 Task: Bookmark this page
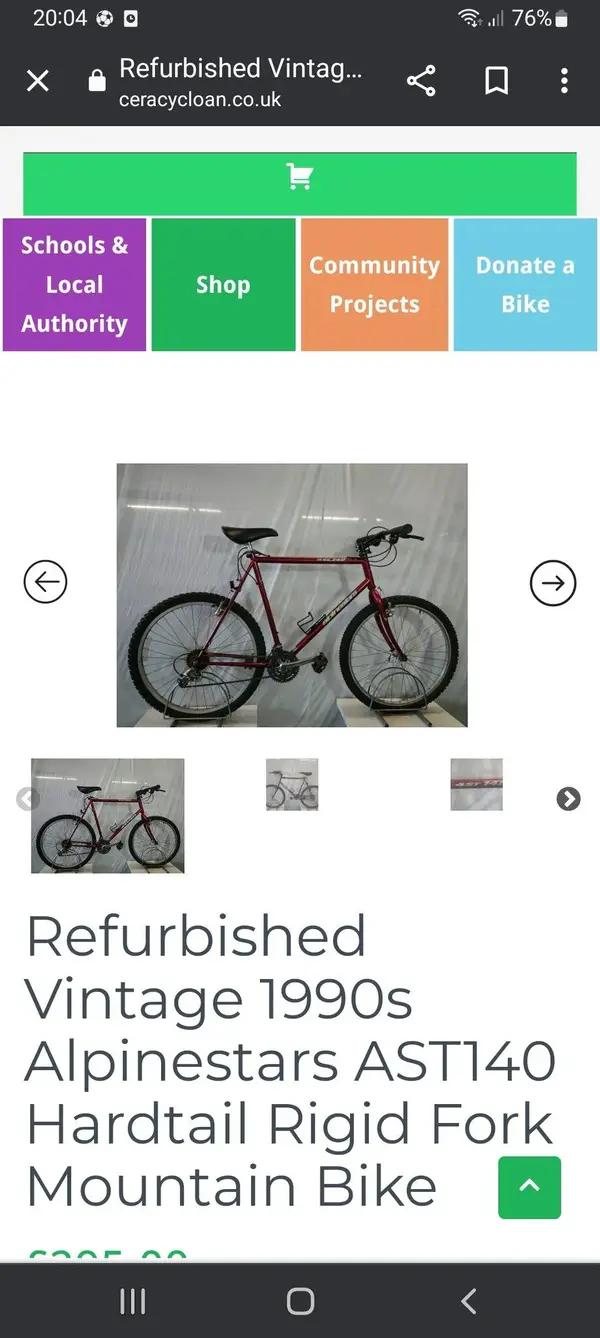click(496, 81)
